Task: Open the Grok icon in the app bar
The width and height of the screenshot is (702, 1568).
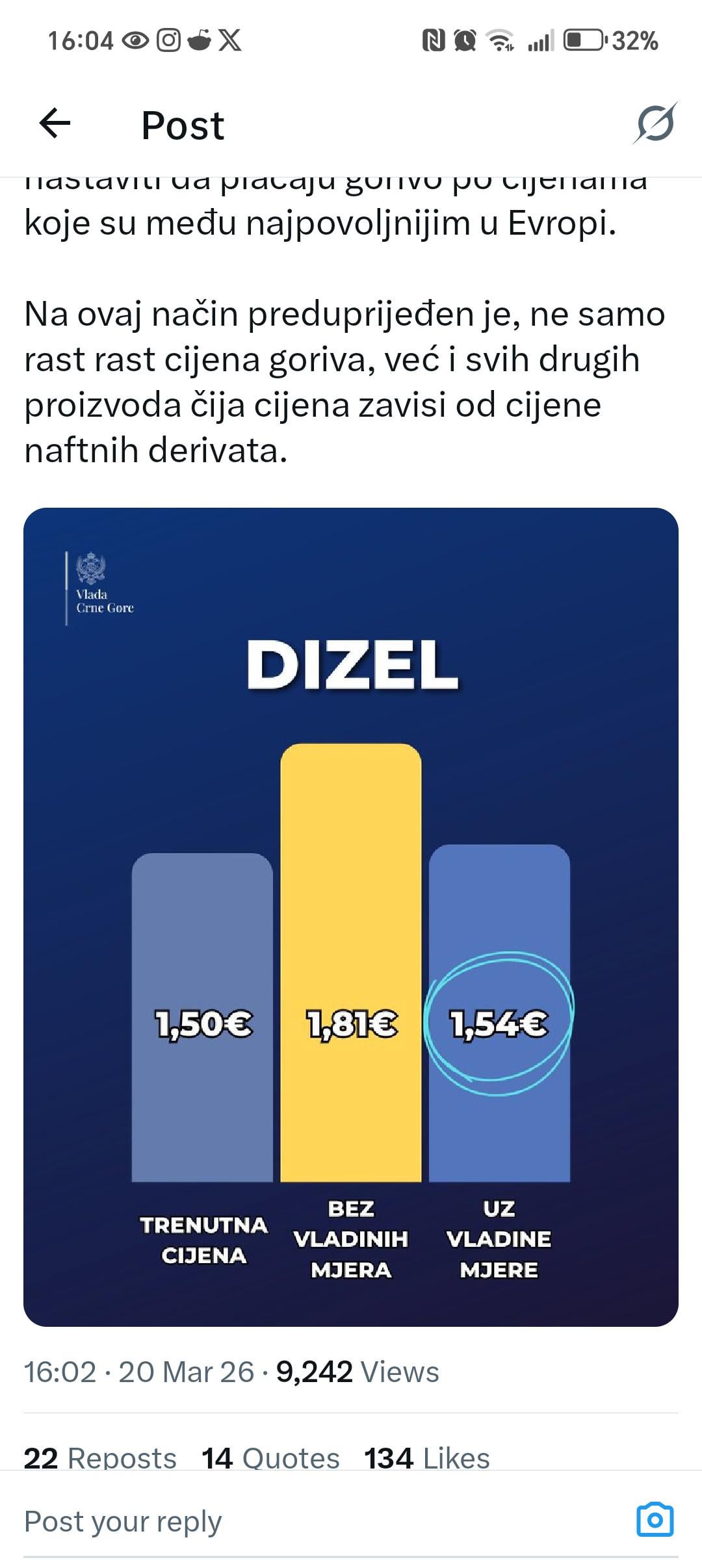Action: [x=655, y=124]
